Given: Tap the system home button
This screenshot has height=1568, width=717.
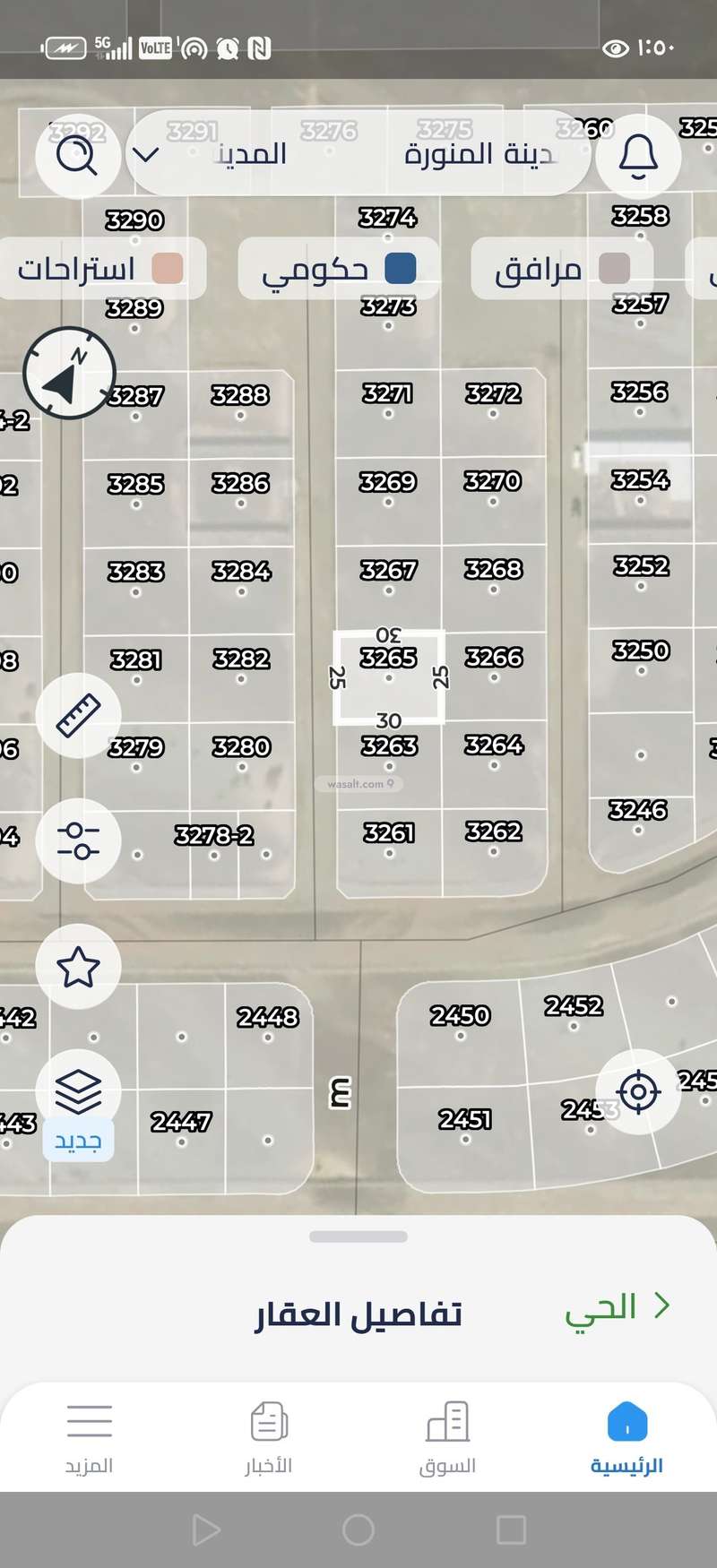Looking at the screenshot, I should click(358, 1529).
